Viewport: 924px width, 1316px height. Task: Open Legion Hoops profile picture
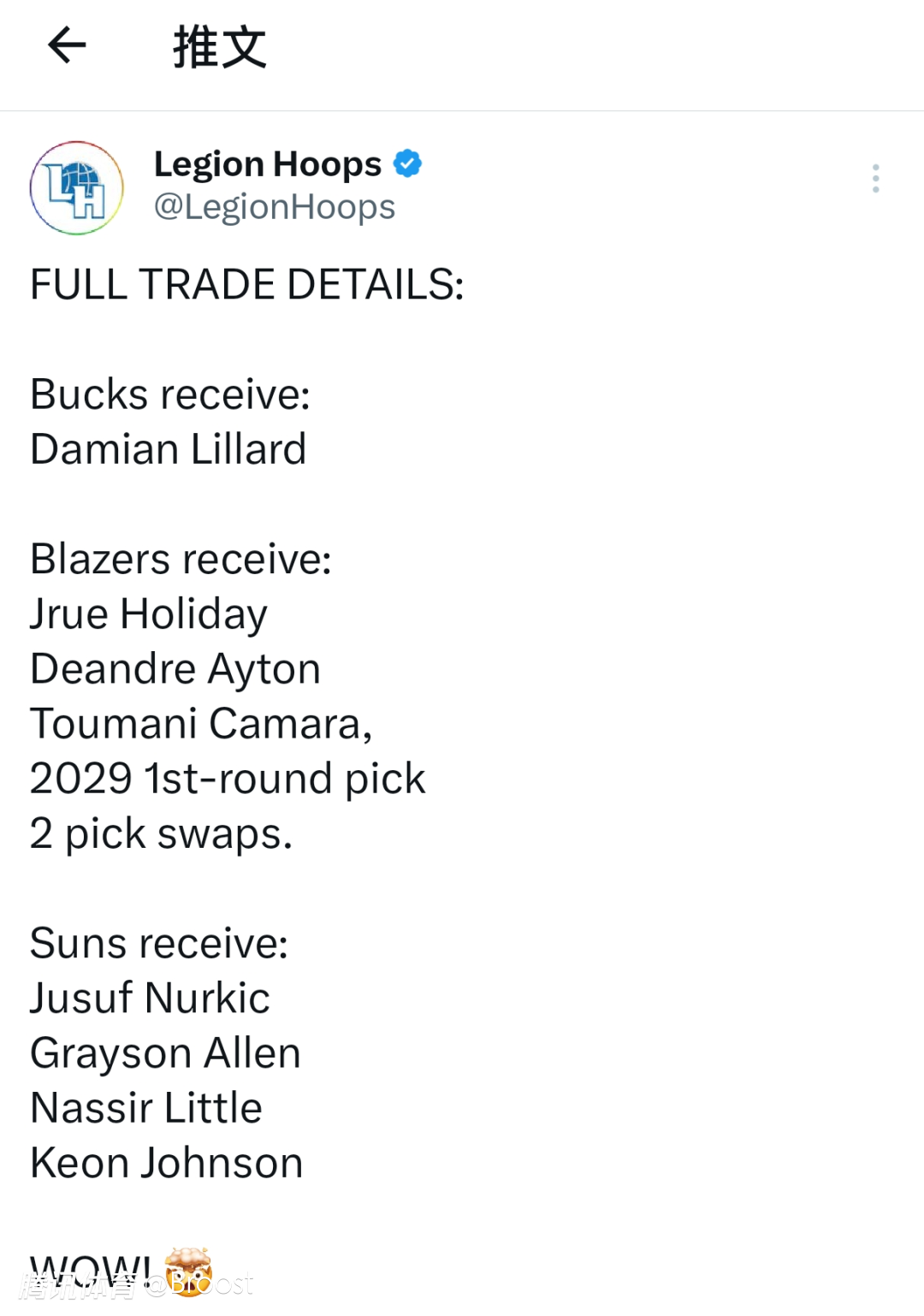point(77,187)
